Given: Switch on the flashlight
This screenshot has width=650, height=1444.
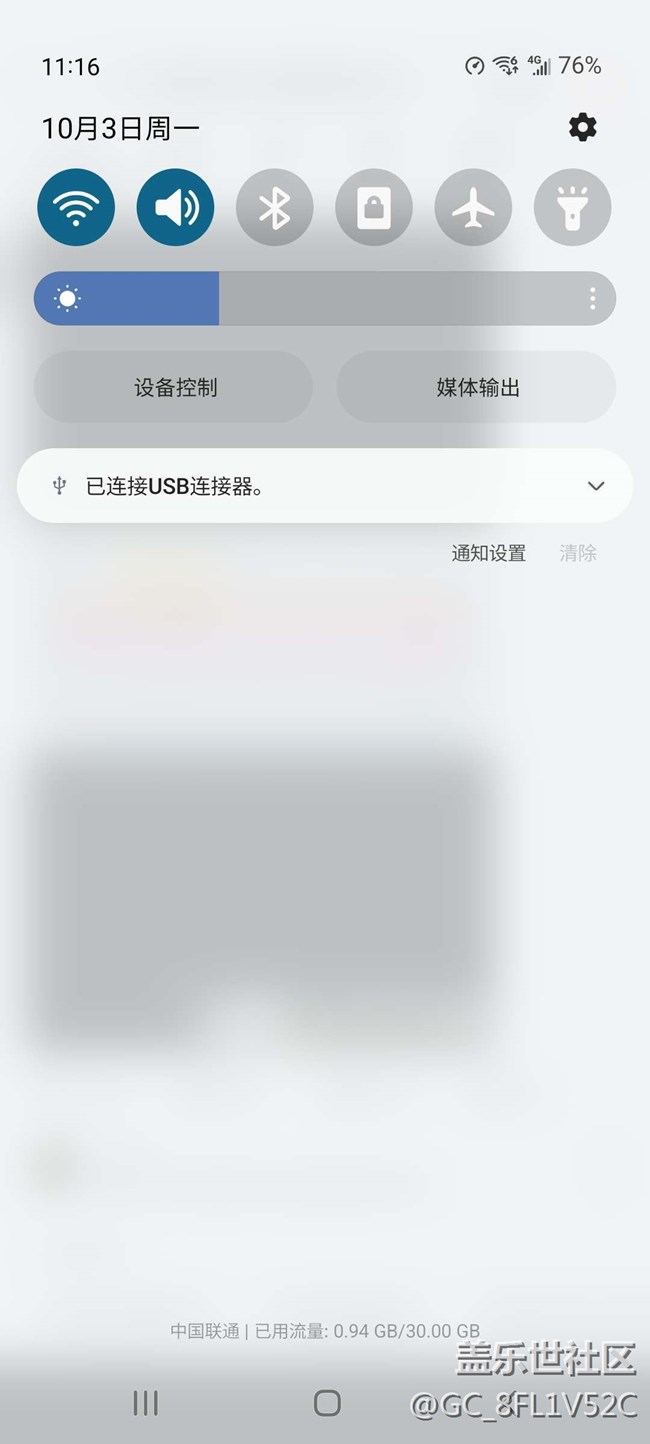Looking at the screenshot, I should point(572,208).
